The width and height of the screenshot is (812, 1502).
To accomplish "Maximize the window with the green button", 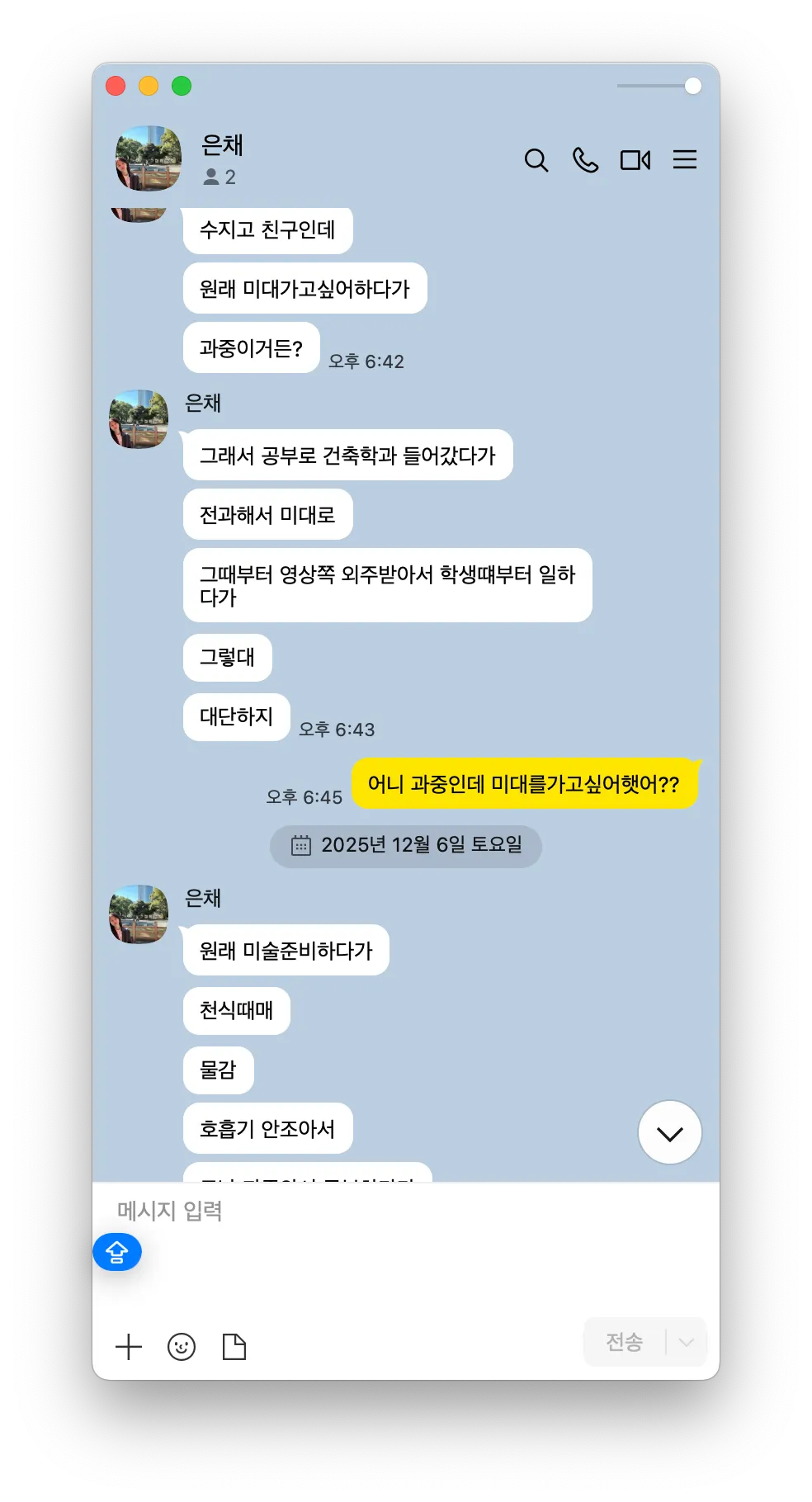I will click(182, 86).
